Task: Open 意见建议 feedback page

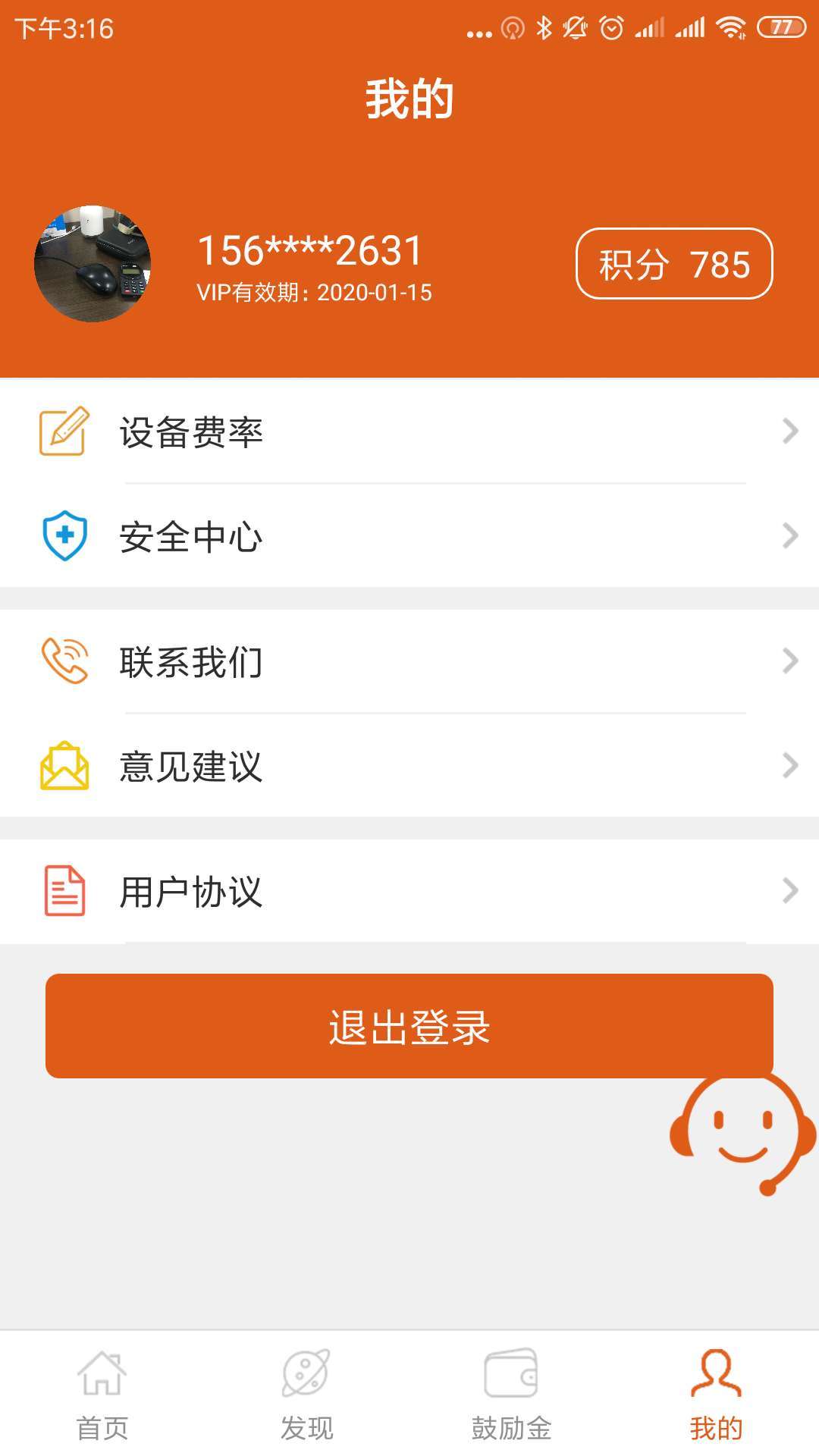Action: (409, 766)
